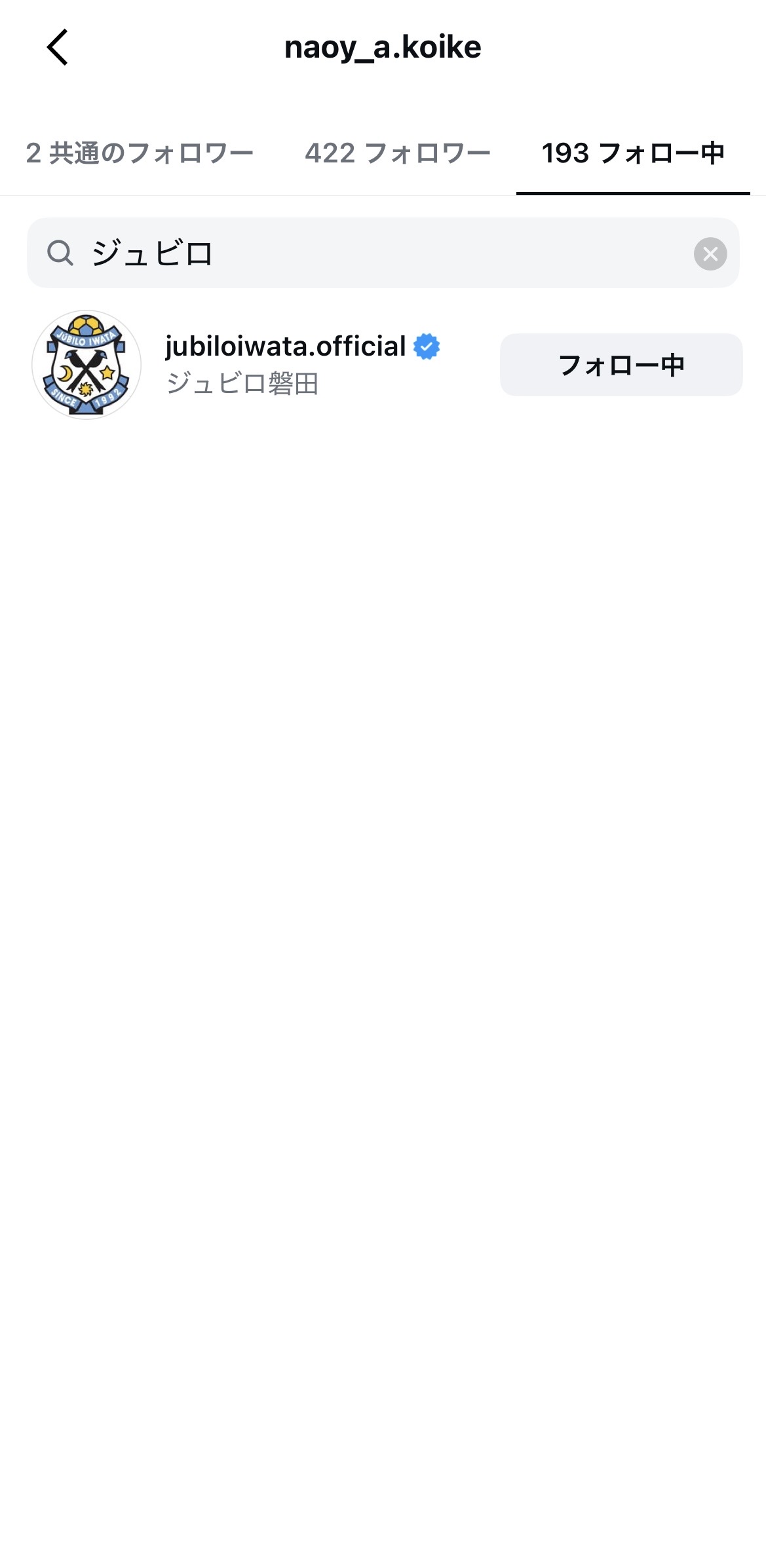Open the jubiloiwata.official profile
The width and height of the screenshot is (766, 1568).
coord(285,347)
